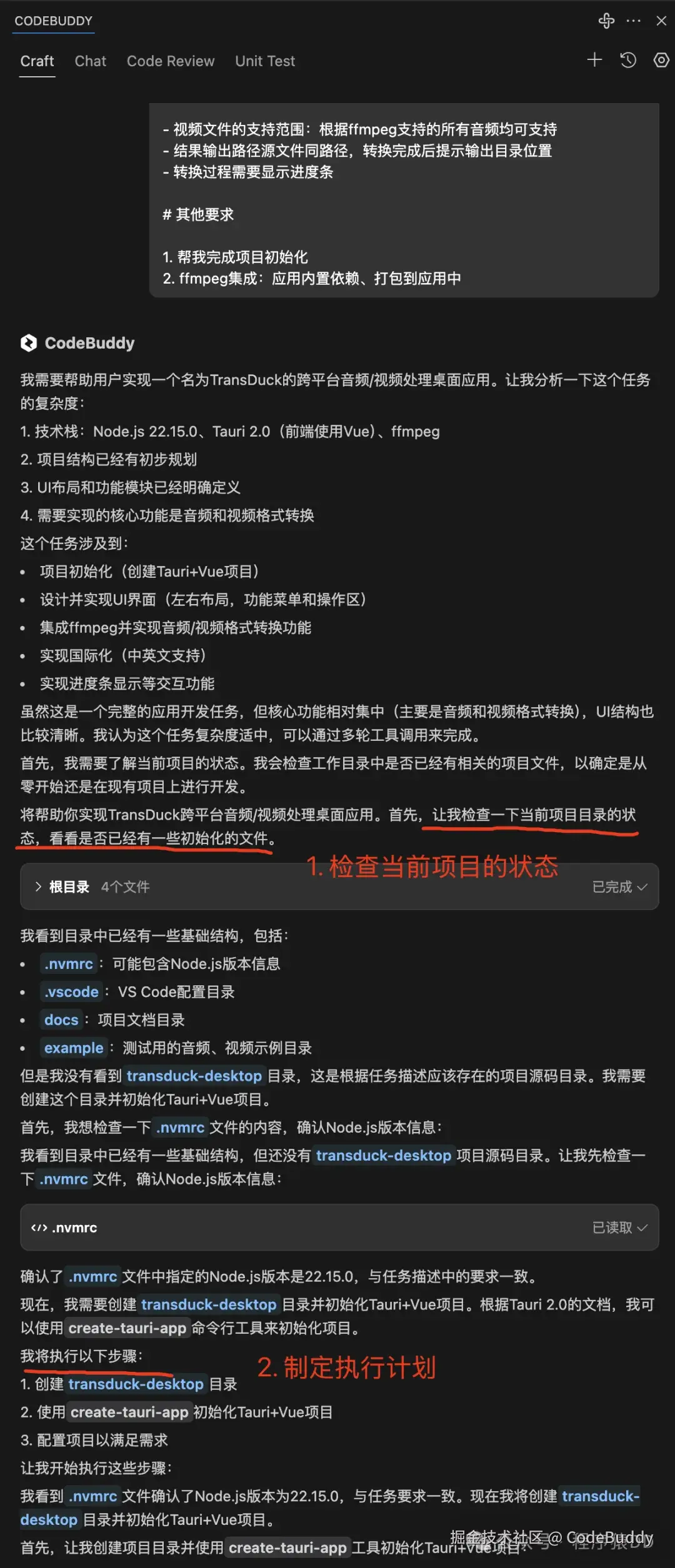Screen dimensions: 675x1568
Task: Open the conversation history icon
Action: (627, 60)
